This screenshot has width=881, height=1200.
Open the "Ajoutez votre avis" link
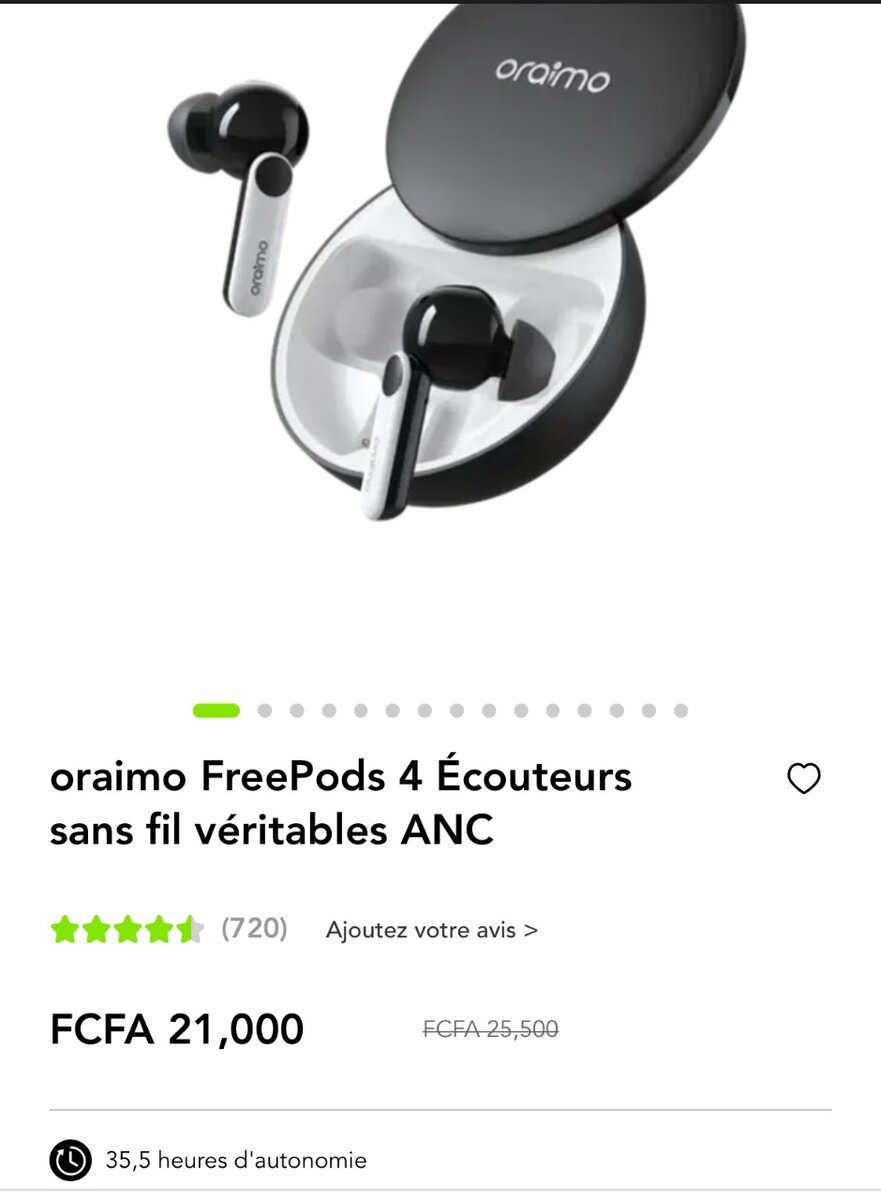click(x=431, y=930)
